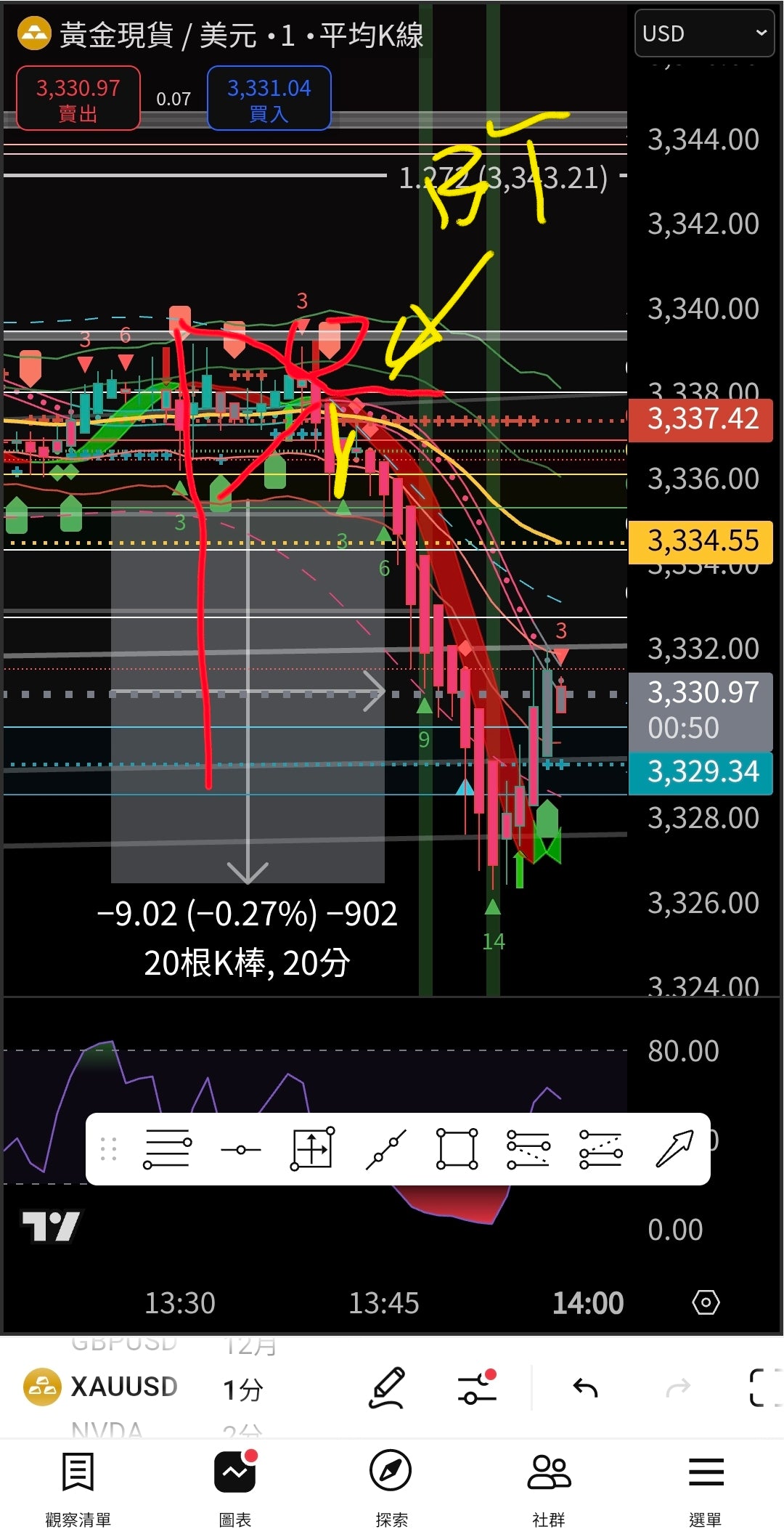Open chart scale settings hexagon icon
The height and width of the screenshot is (1537, 784).
point(706,1302)
